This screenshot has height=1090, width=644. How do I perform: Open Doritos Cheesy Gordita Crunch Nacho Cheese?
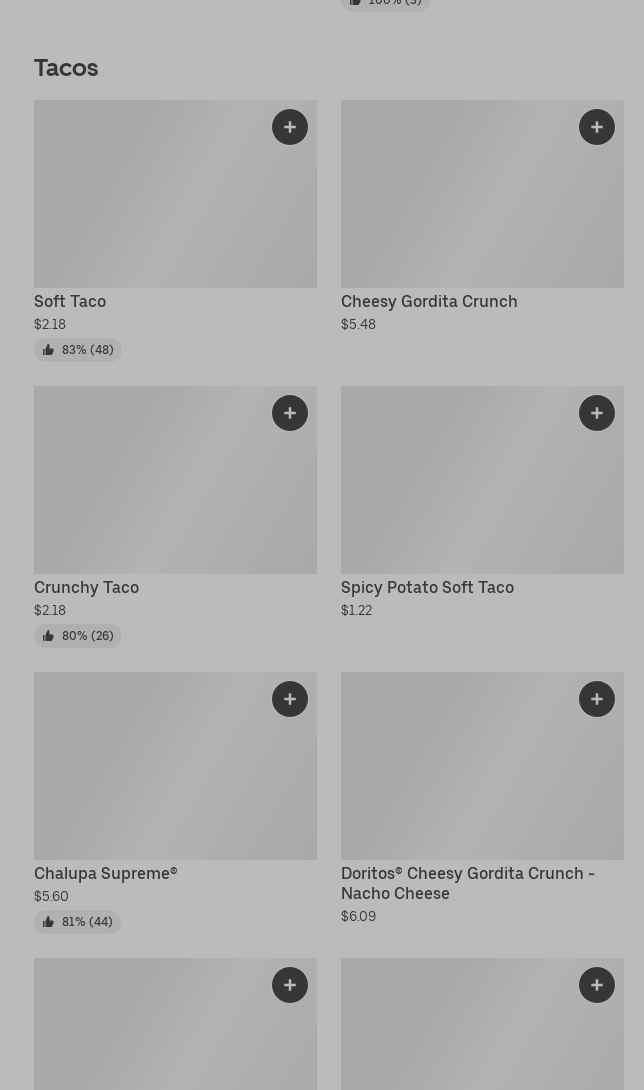click(482, 799)
